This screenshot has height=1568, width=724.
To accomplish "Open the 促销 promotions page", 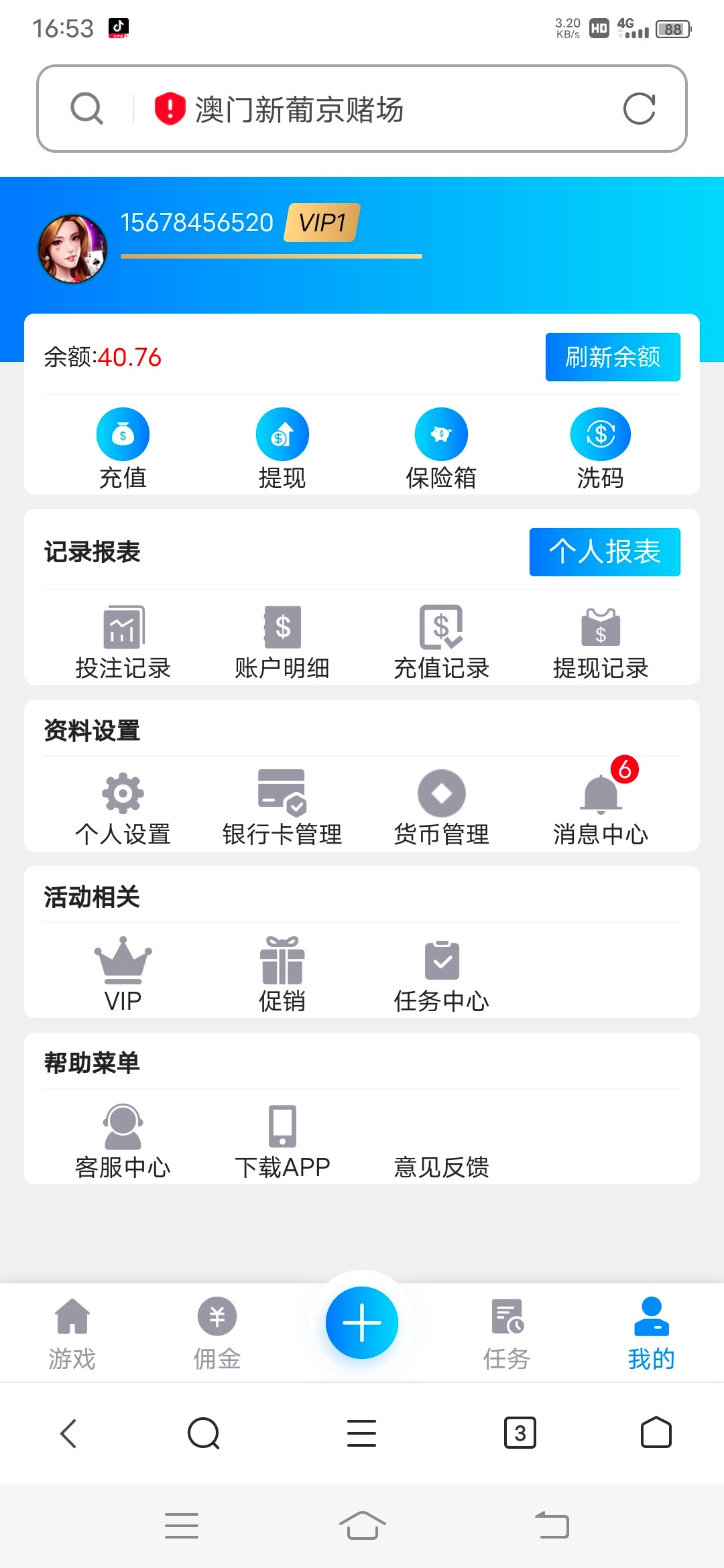I will pos(282,974).
